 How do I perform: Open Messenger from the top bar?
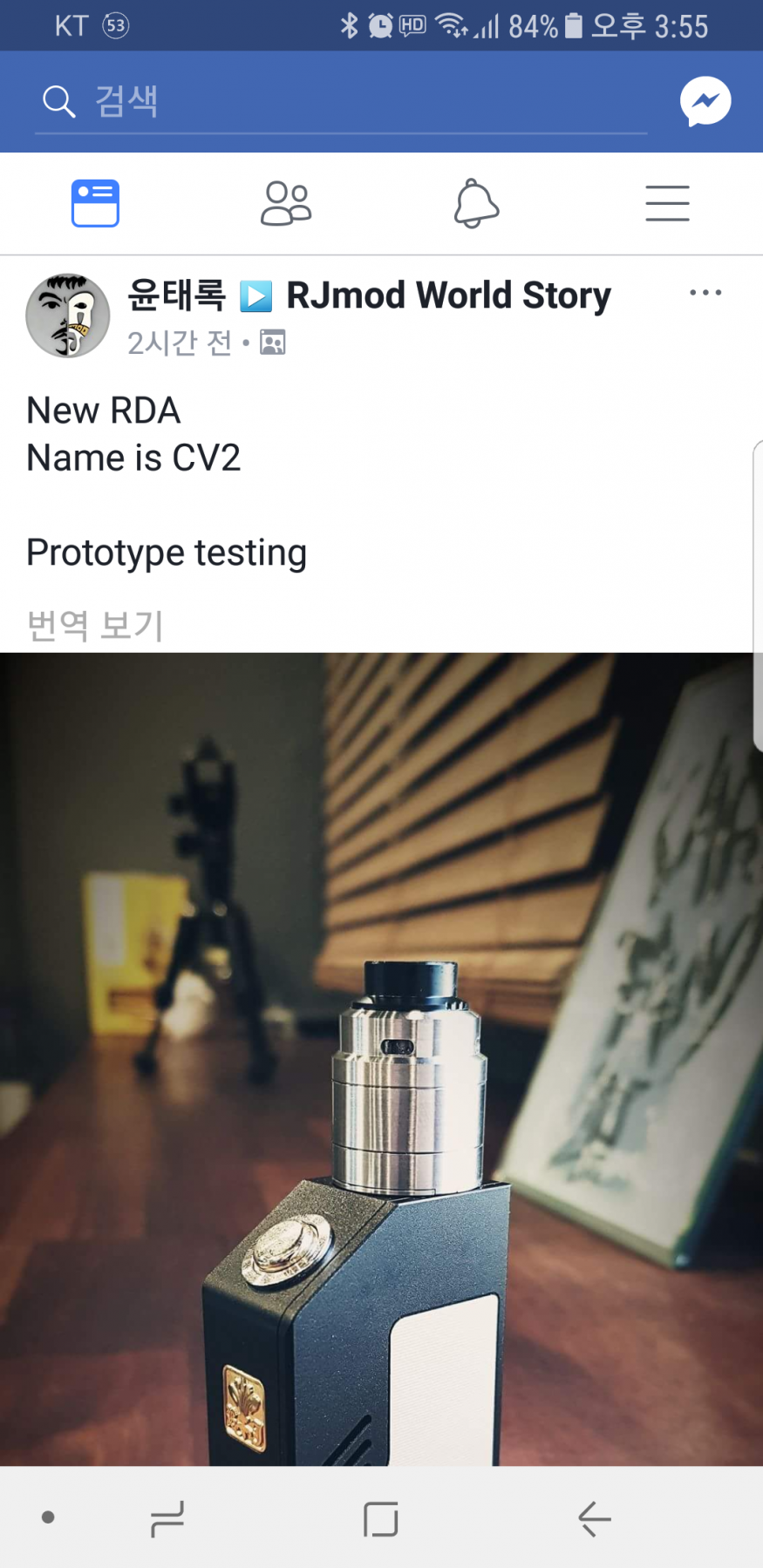(x=705, y=101)
